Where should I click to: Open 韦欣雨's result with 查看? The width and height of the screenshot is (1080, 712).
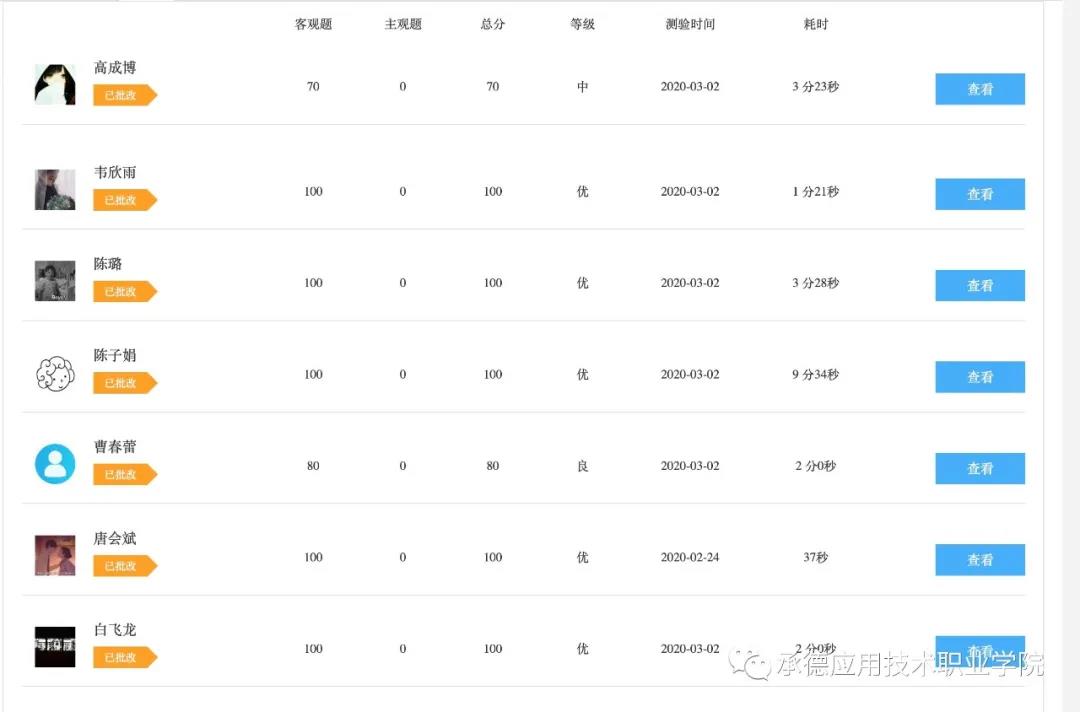point(979,194)
